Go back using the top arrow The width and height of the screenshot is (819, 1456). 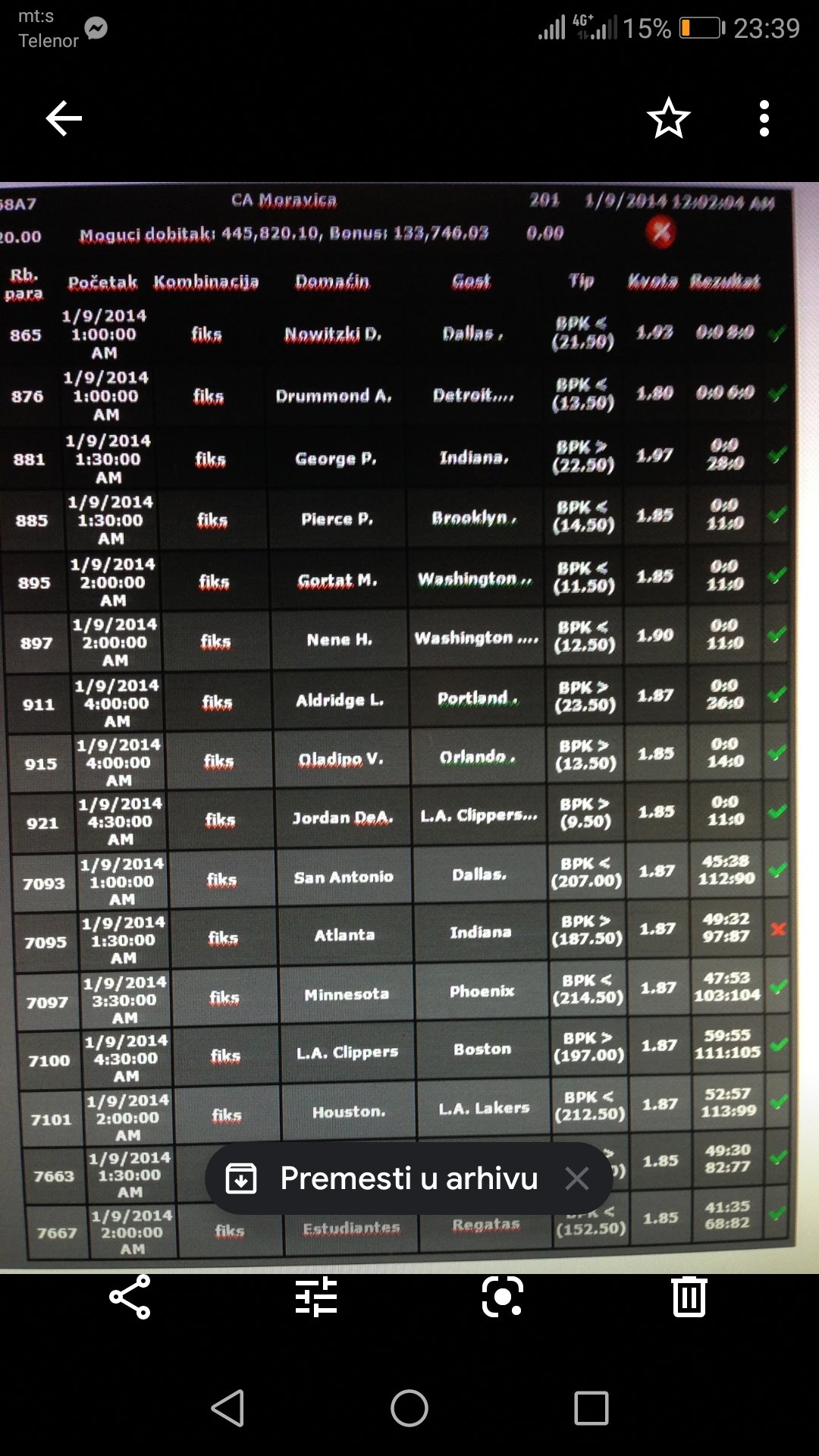64,118
